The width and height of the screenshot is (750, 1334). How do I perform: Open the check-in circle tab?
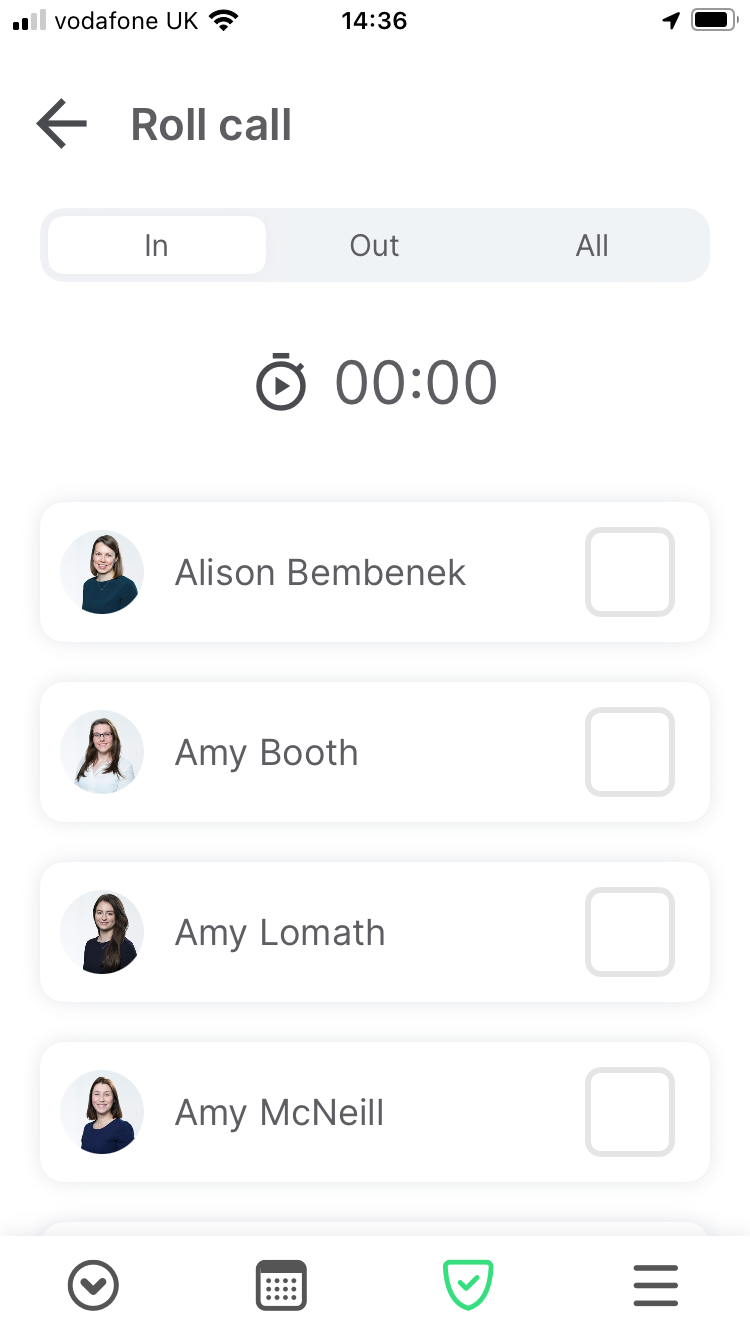click(93, 1285)
